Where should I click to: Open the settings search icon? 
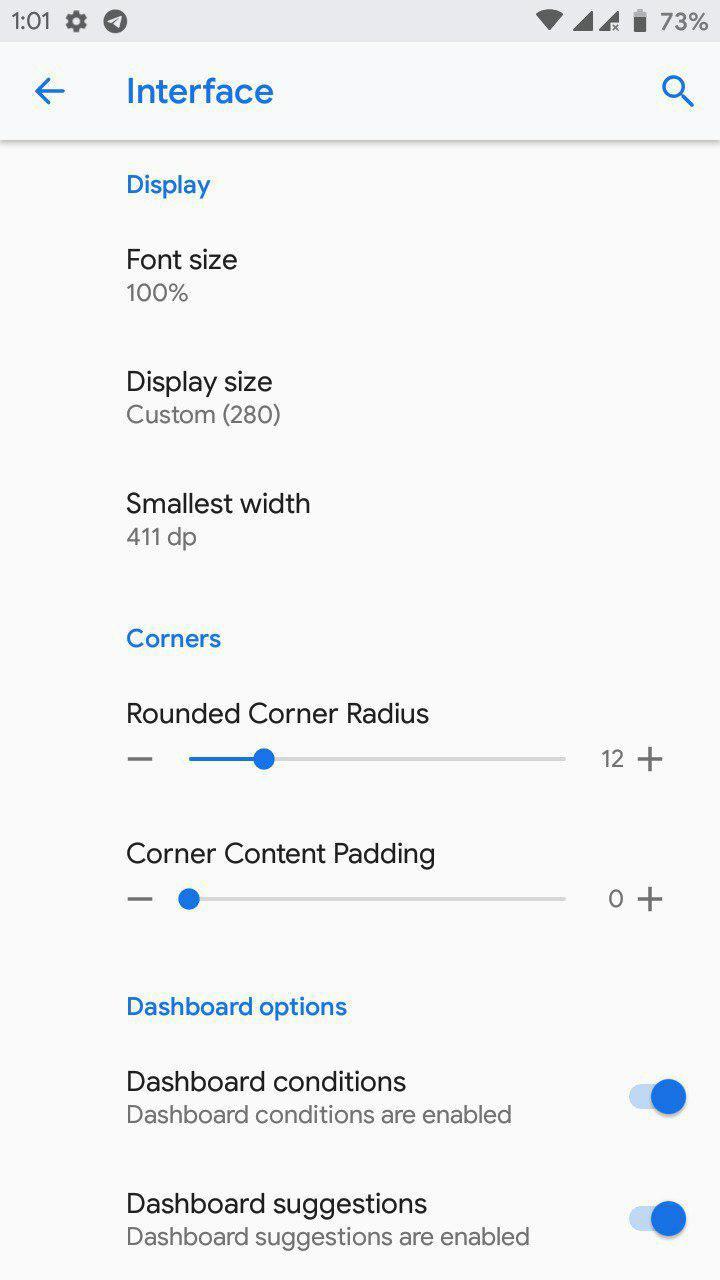coord(677,91)
